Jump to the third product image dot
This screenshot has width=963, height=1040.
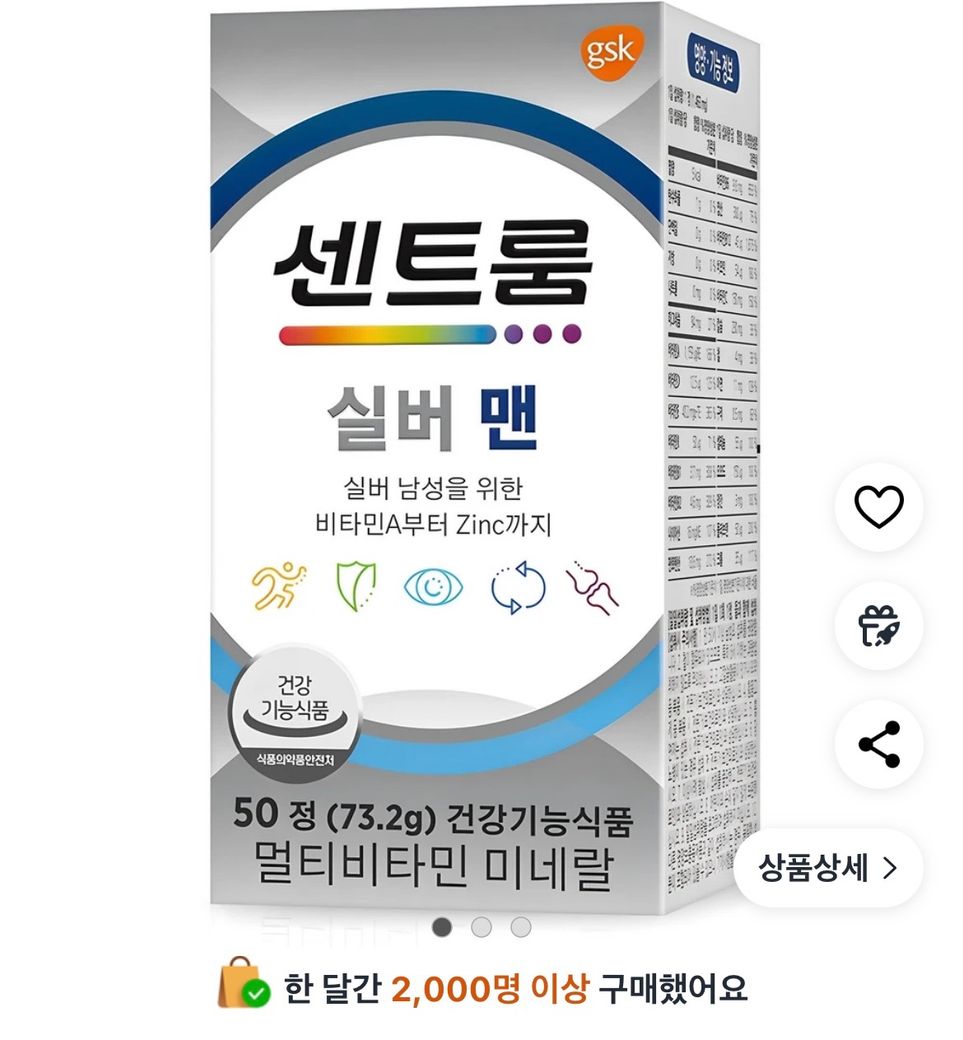[520, 927]
